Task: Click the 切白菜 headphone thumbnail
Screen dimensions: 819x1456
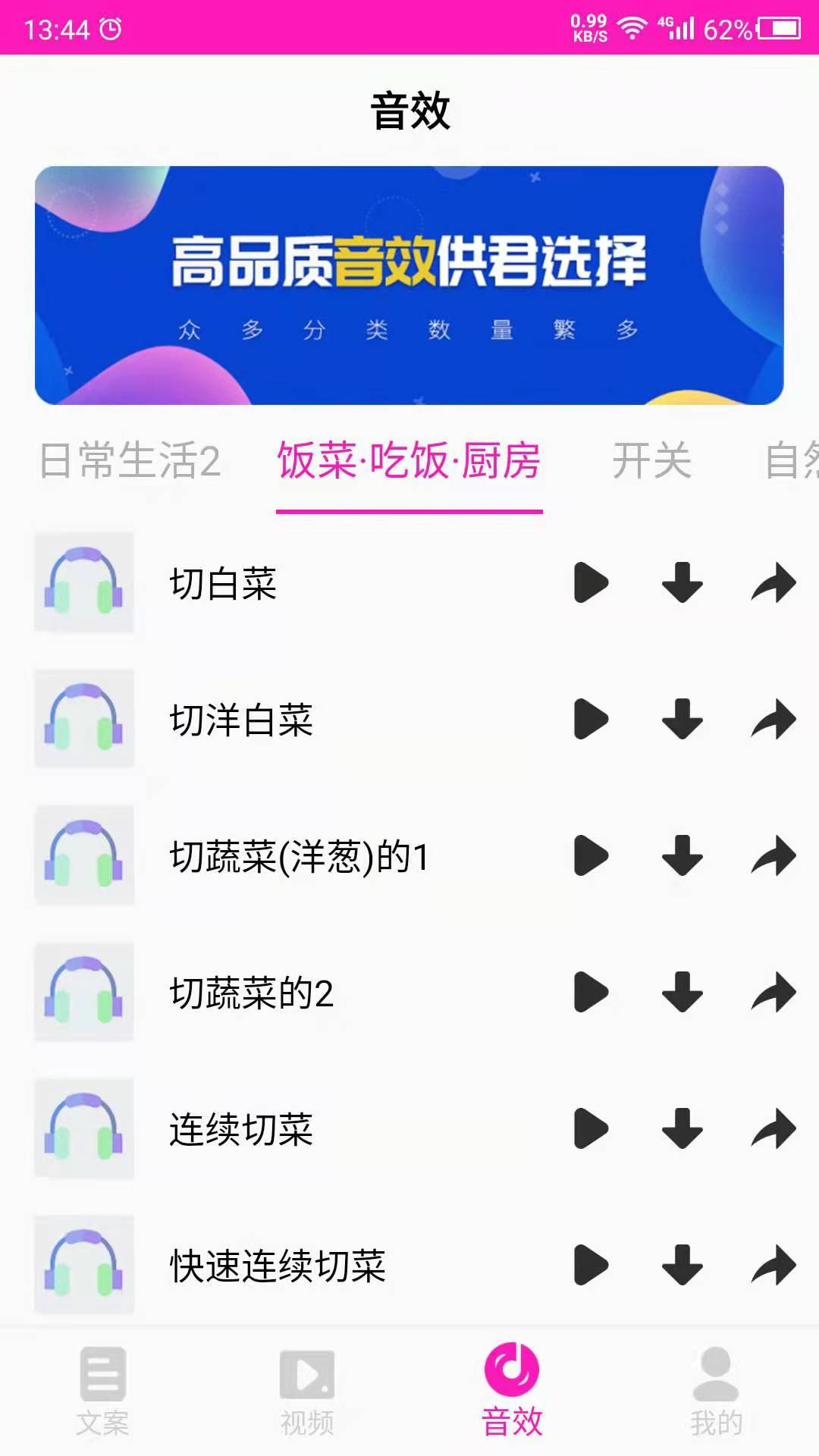Action: click(83, 584)
